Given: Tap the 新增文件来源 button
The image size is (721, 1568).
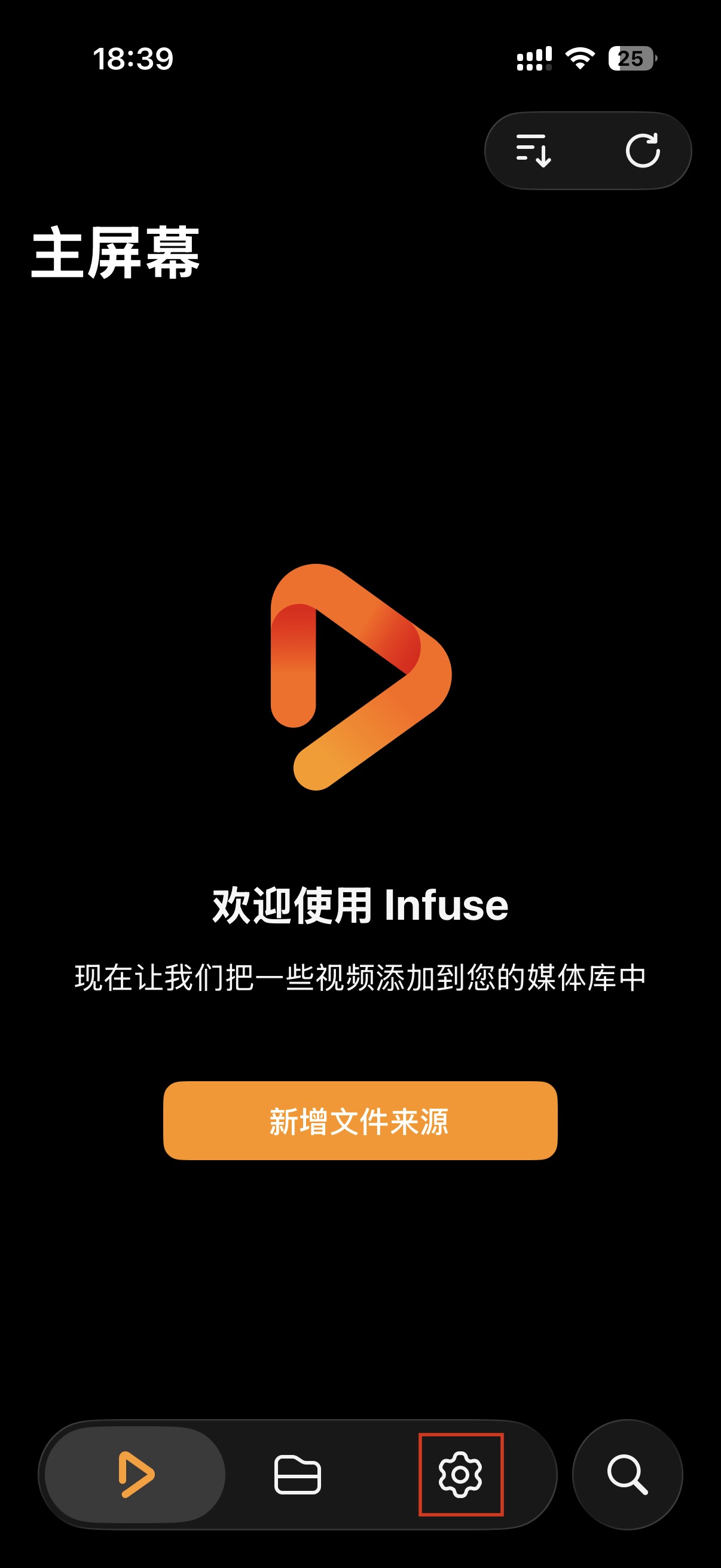Looking at the screenshot, I should tap(360, 1121).
